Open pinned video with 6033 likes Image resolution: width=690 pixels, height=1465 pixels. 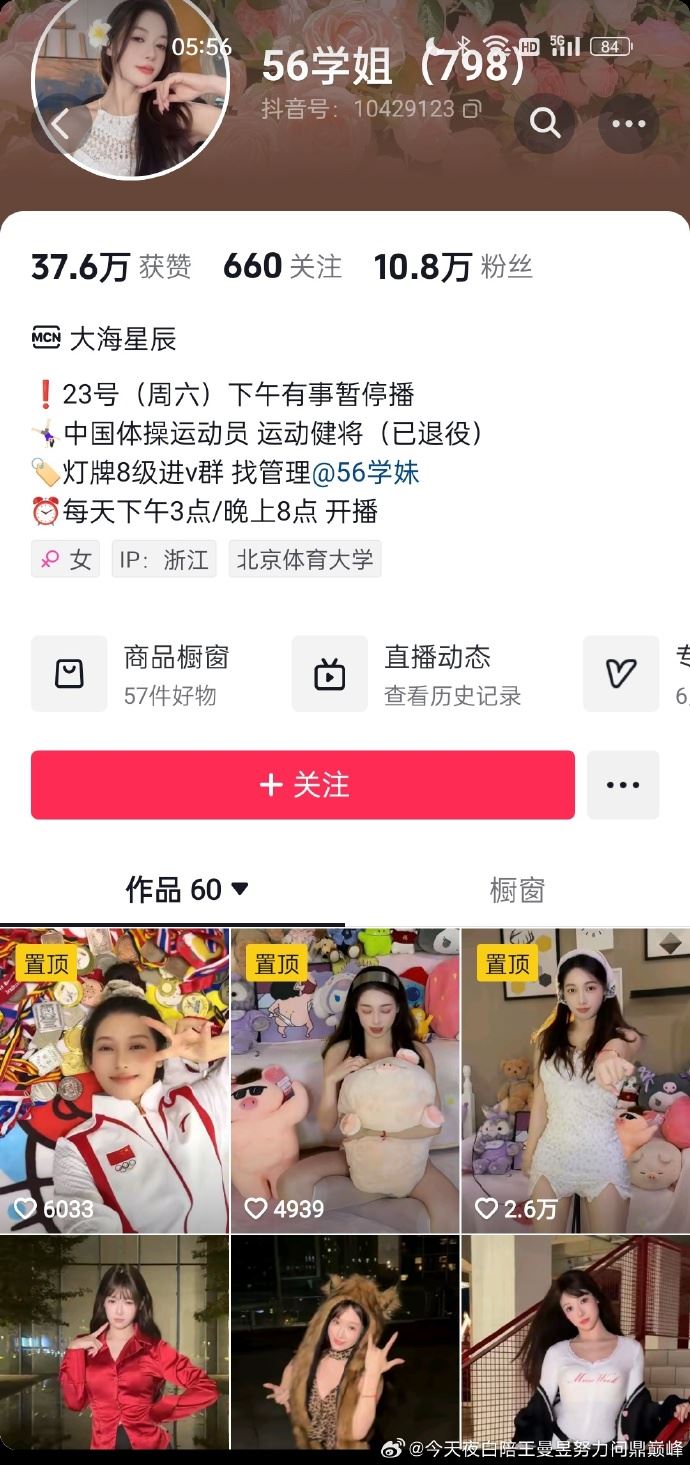[114, 1080]
